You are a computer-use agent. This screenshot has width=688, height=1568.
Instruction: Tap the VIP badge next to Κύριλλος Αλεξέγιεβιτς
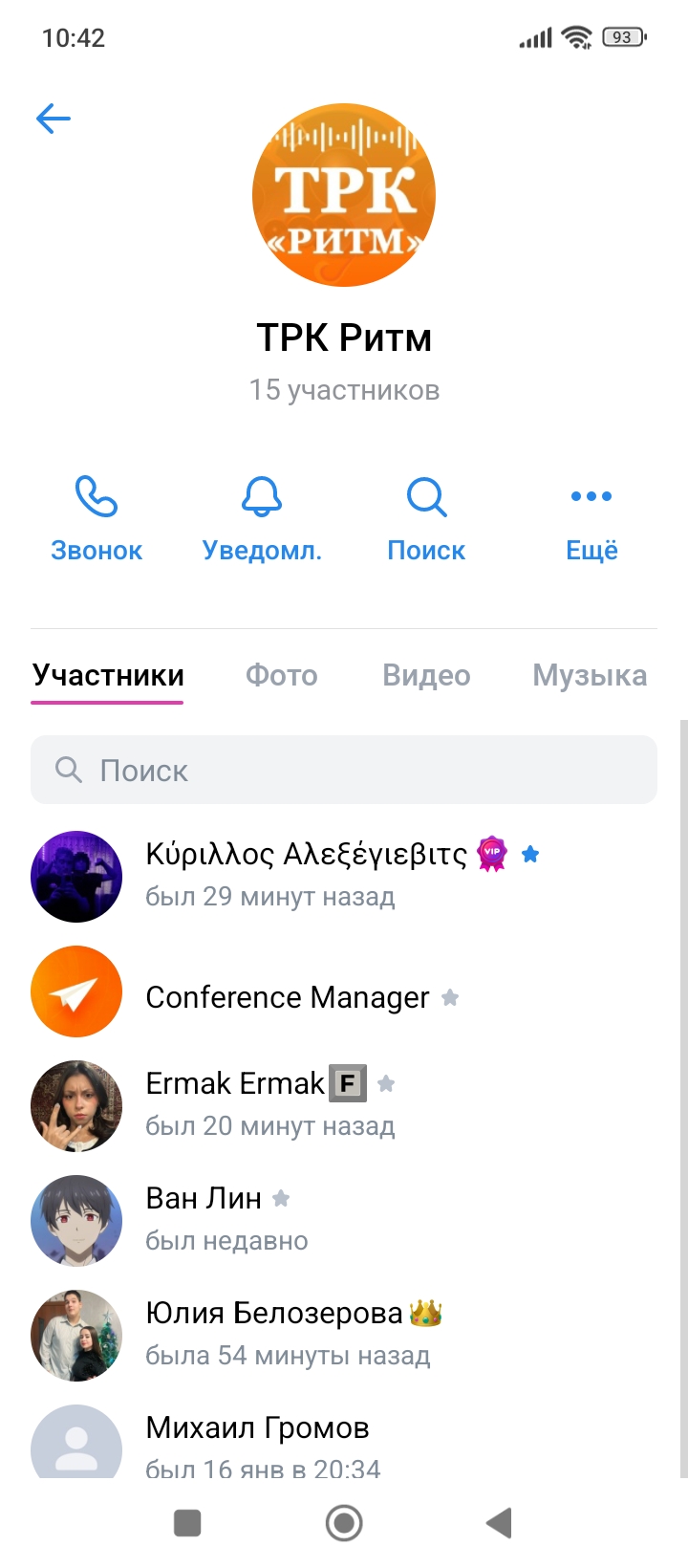tap(490, 854)
